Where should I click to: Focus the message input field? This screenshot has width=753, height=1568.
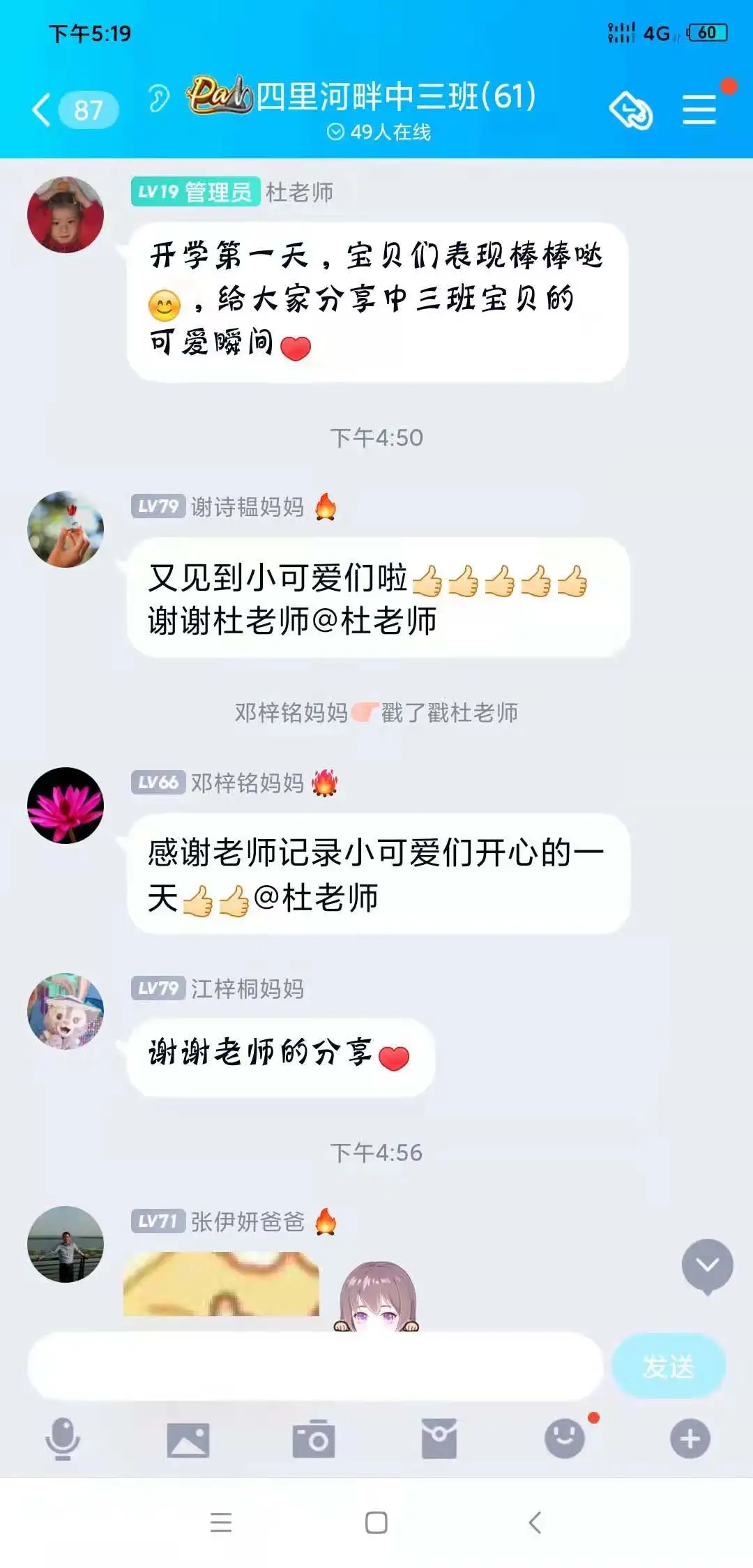(314, 1366)
